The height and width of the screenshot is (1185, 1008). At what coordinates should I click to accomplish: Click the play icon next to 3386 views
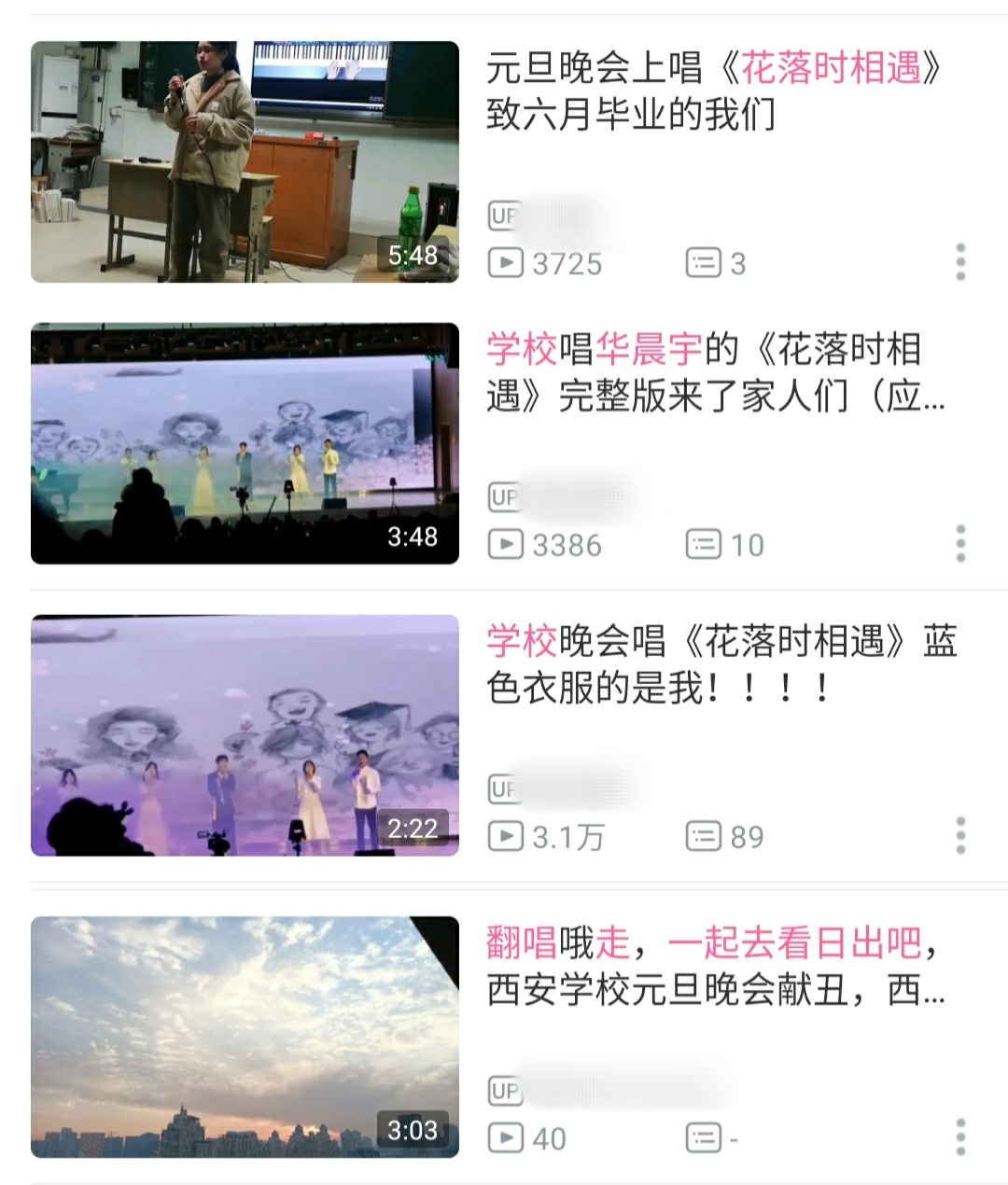tap(505, 544)
